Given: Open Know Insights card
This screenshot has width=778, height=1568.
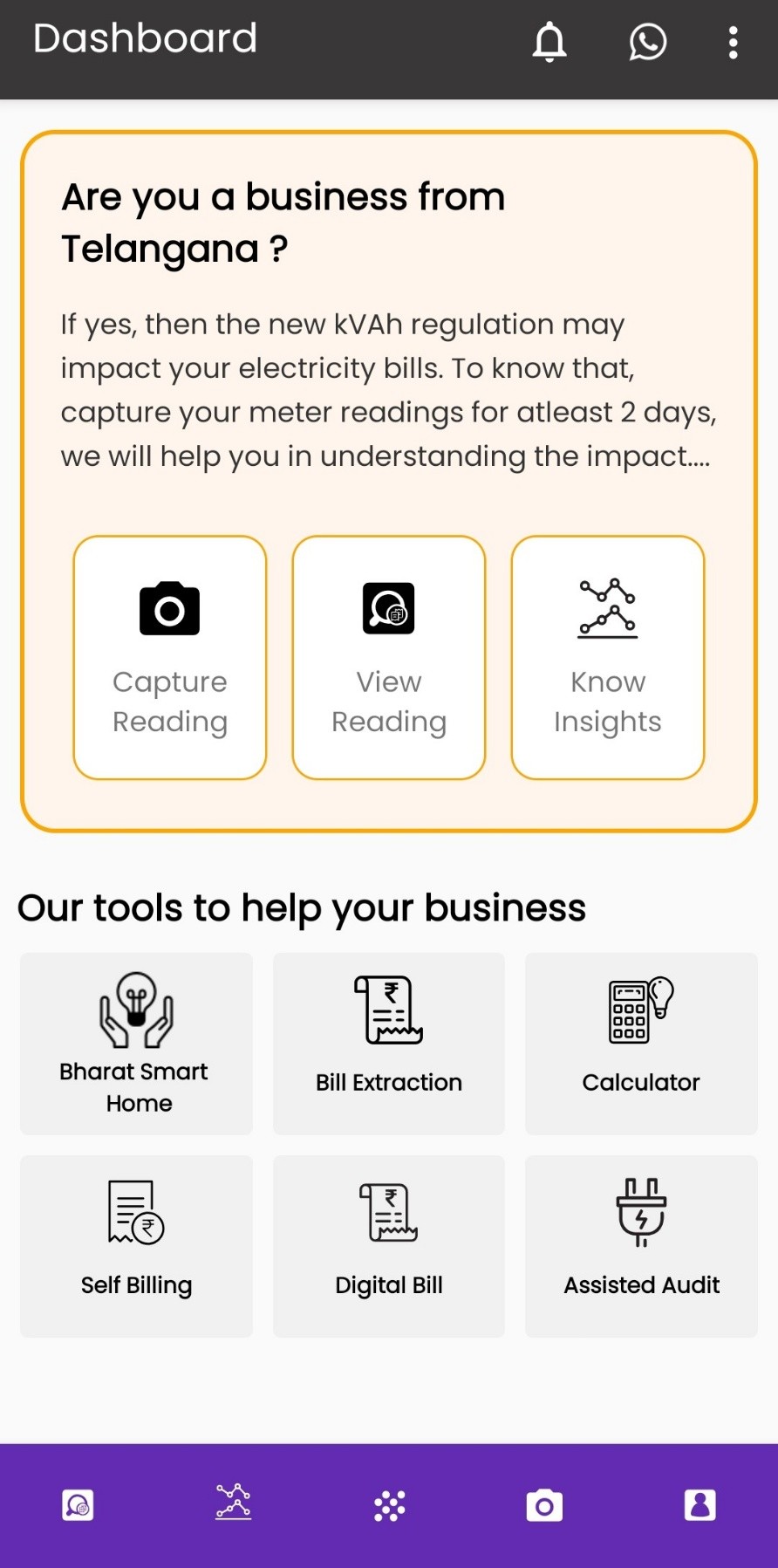Looking at the screenshot, I should click(608, 657).
